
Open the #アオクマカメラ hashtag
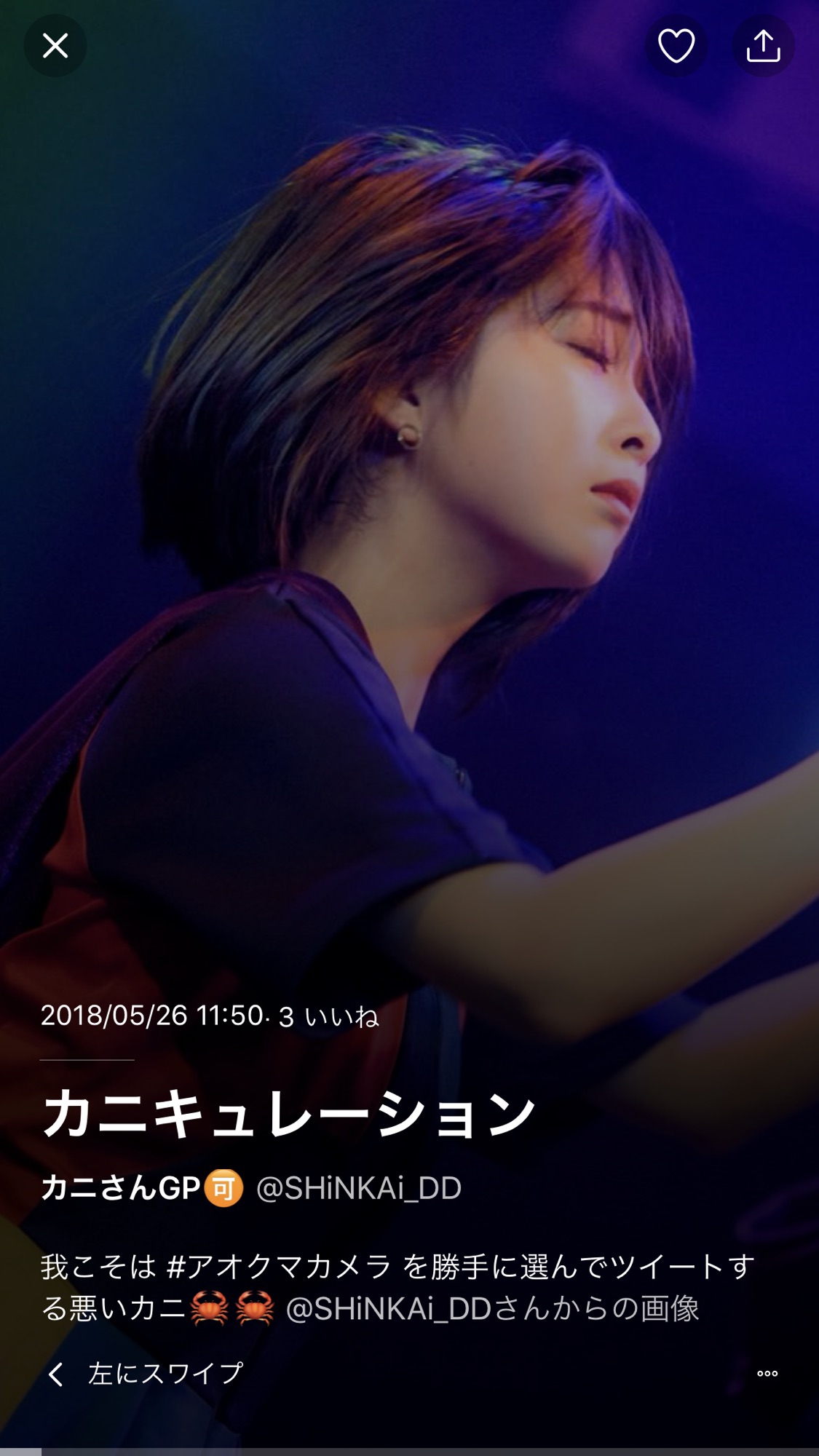click(x=279, y=1267)
